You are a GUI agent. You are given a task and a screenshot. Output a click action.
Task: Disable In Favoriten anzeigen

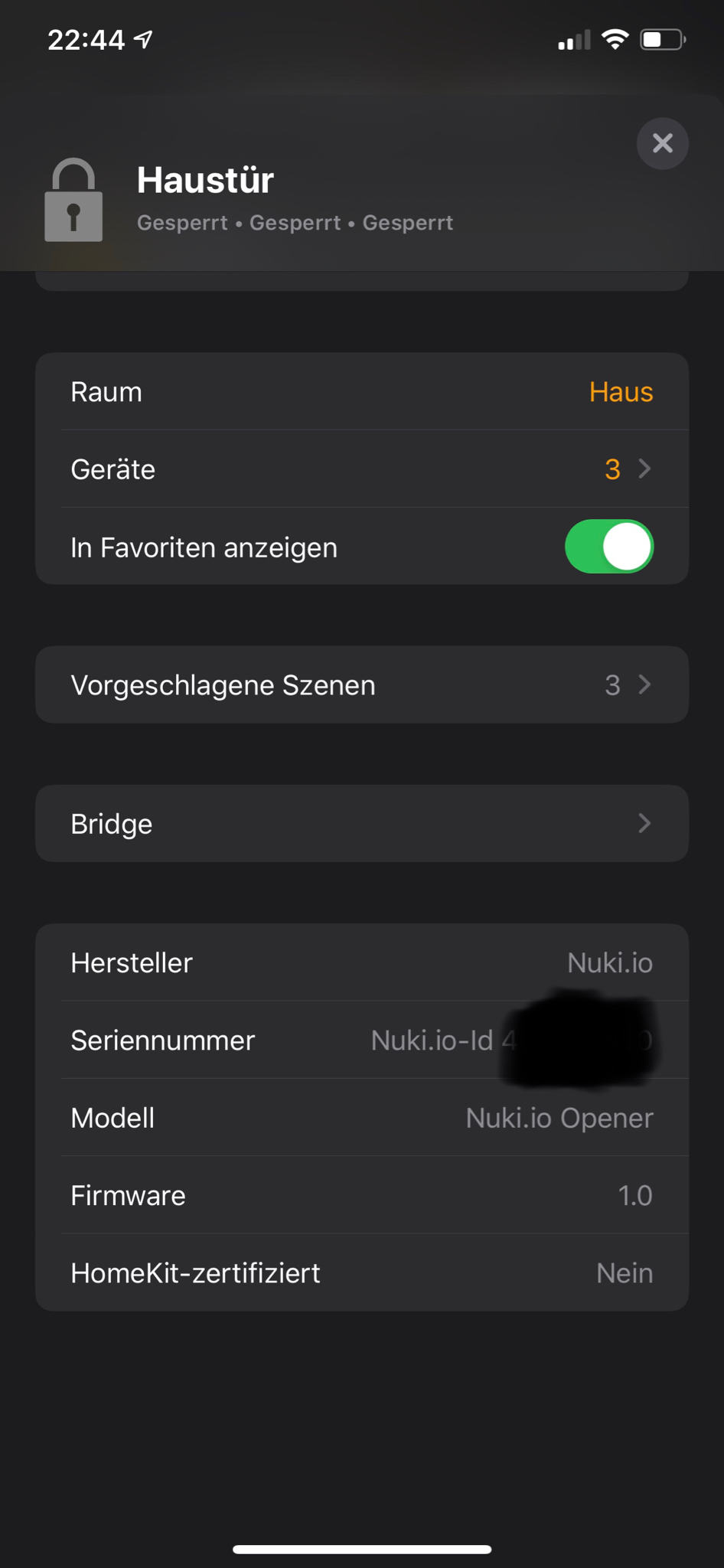tap(608, 547)
